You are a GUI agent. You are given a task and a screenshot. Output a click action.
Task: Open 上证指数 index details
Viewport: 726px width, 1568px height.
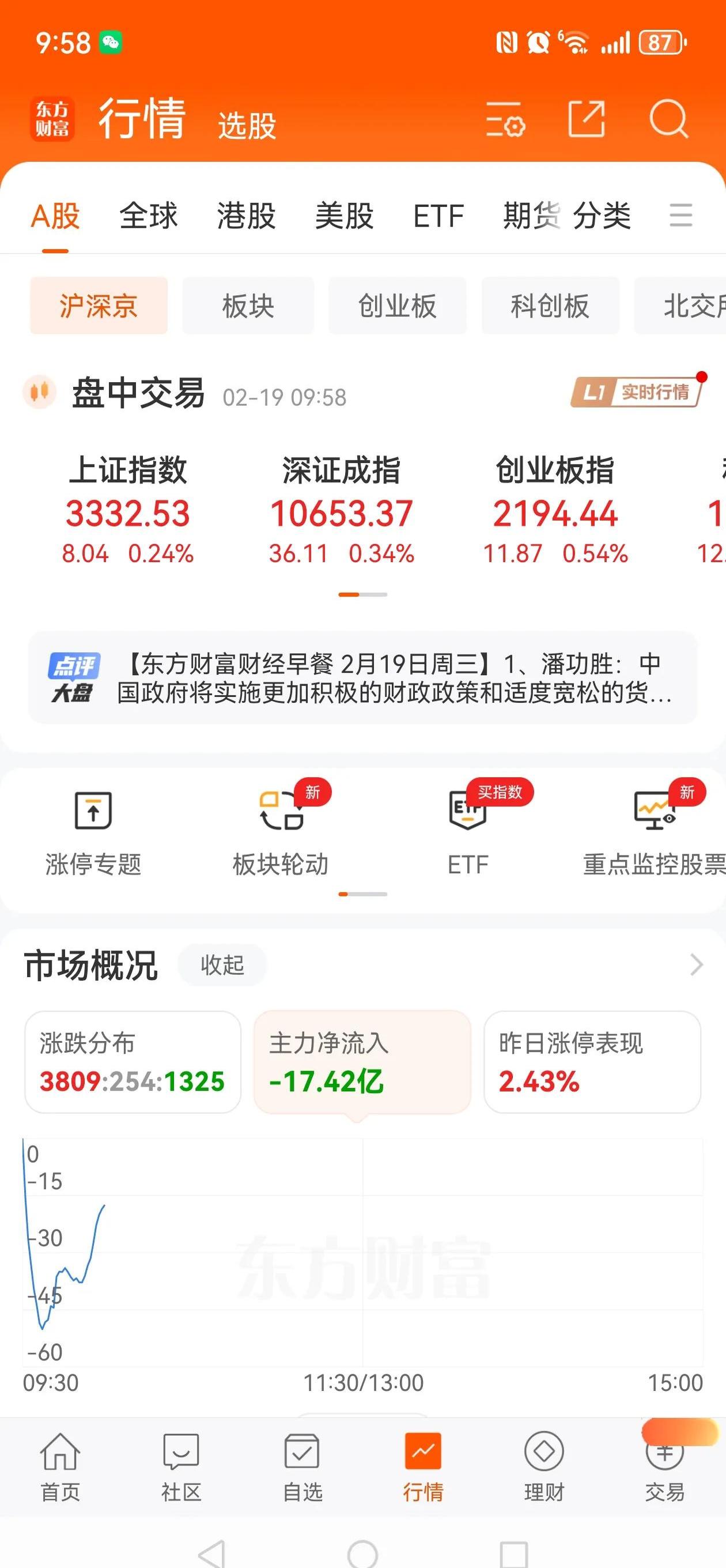click(x=128, y=510)
